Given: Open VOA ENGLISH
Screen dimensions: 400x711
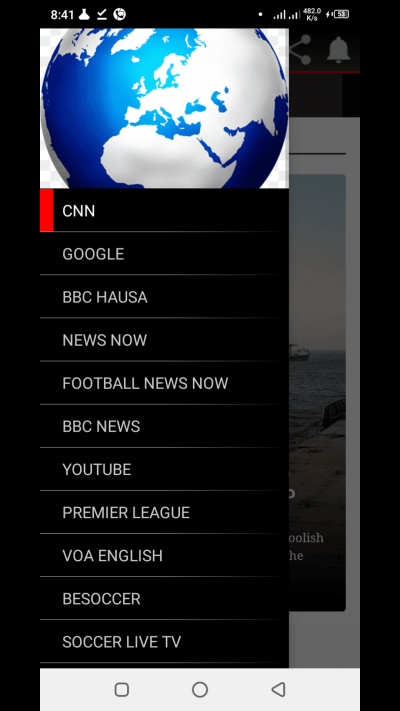Looking at the screenshot, I should [x=164, y=555].
